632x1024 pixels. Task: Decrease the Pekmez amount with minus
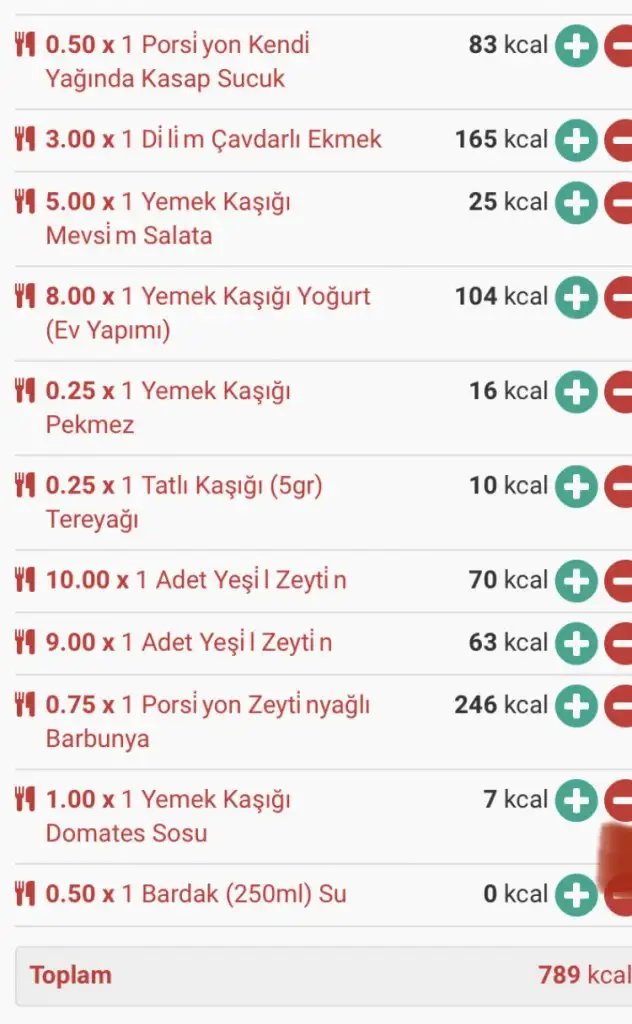point(620,392)
